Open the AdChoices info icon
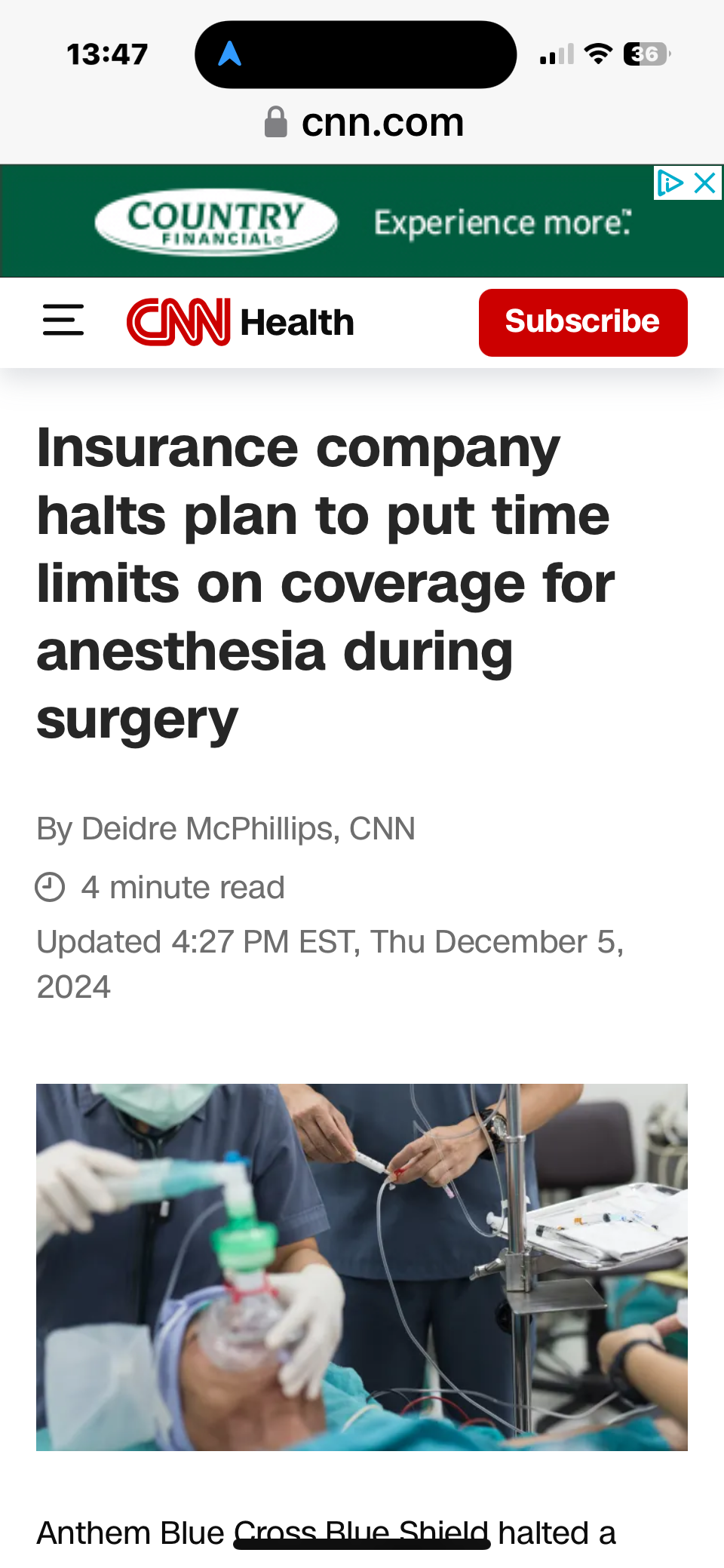Screen dimensions: 724x1568 (669, 183)
